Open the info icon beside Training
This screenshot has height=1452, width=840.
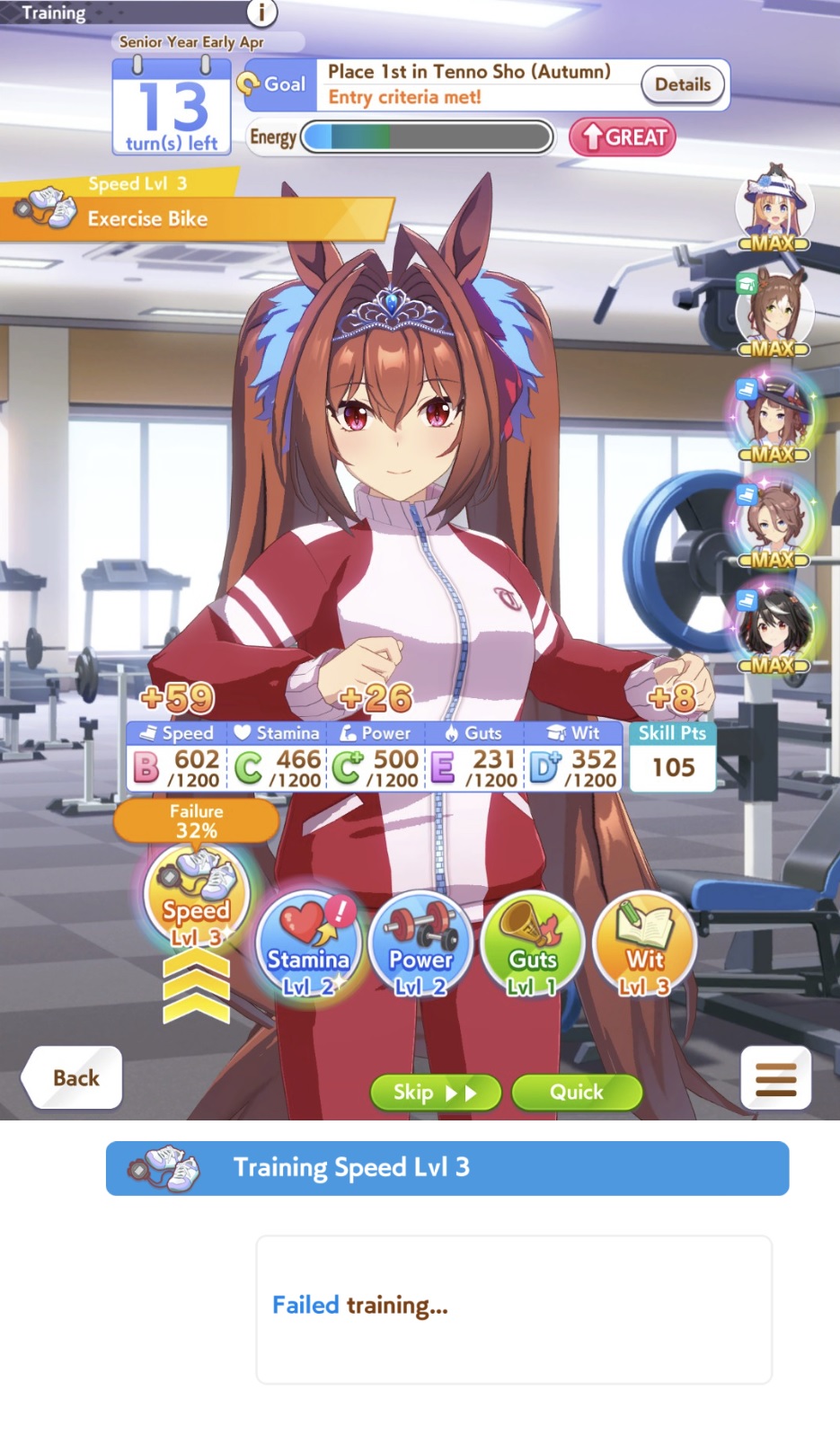click(x=261, y=13)
